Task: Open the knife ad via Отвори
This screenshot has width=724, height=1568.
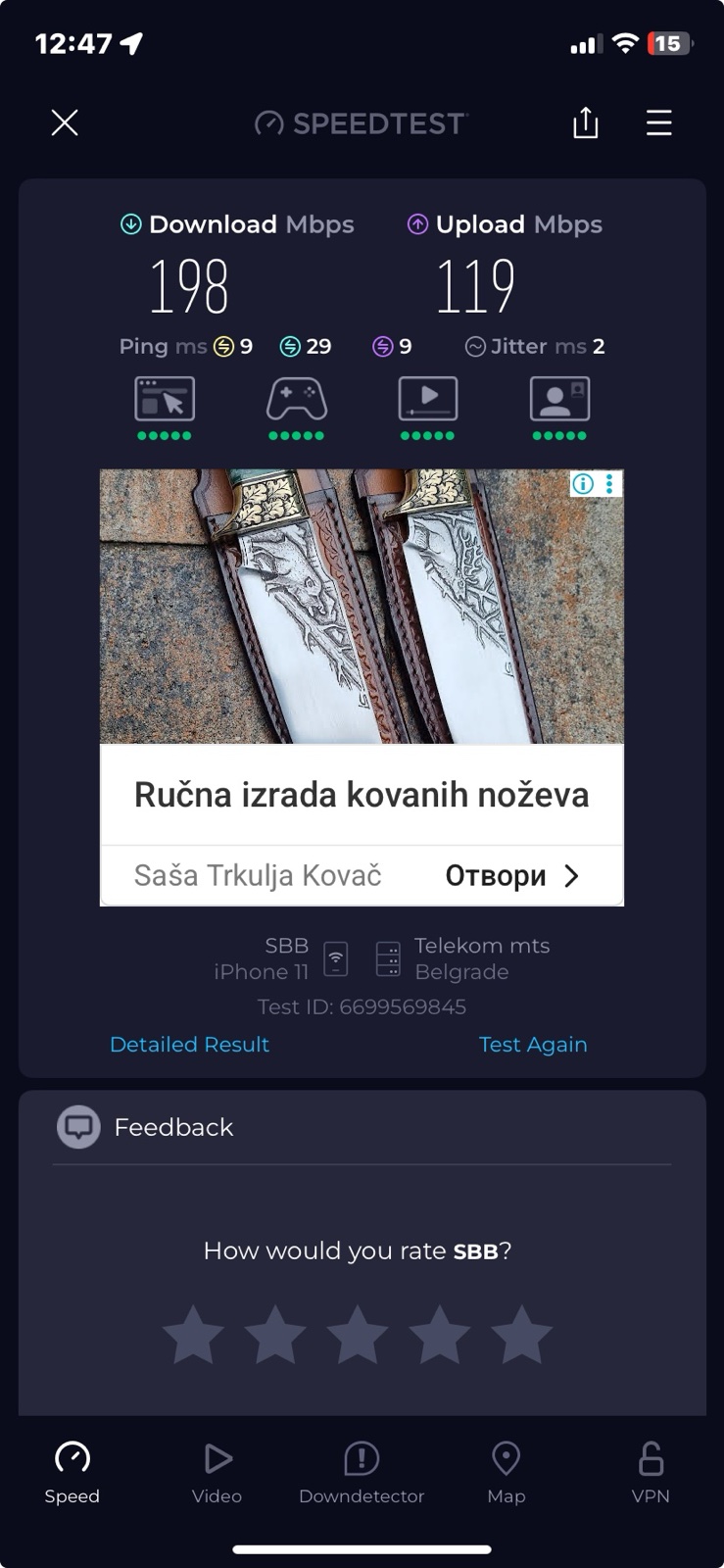Action: coord(511,875)
